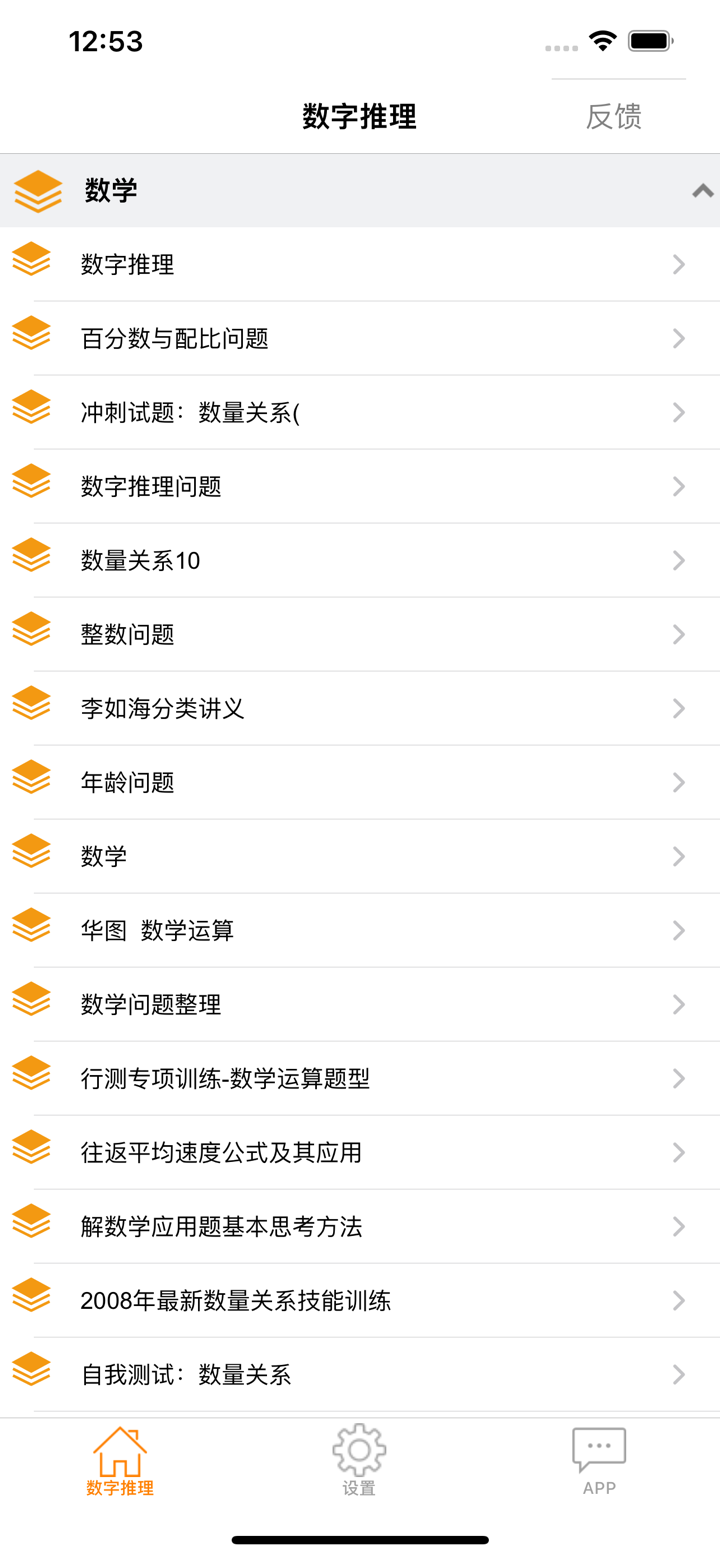Open 李如海分类讲义 using its right arrow
720x1558 pixels.
tap(678, 708)
